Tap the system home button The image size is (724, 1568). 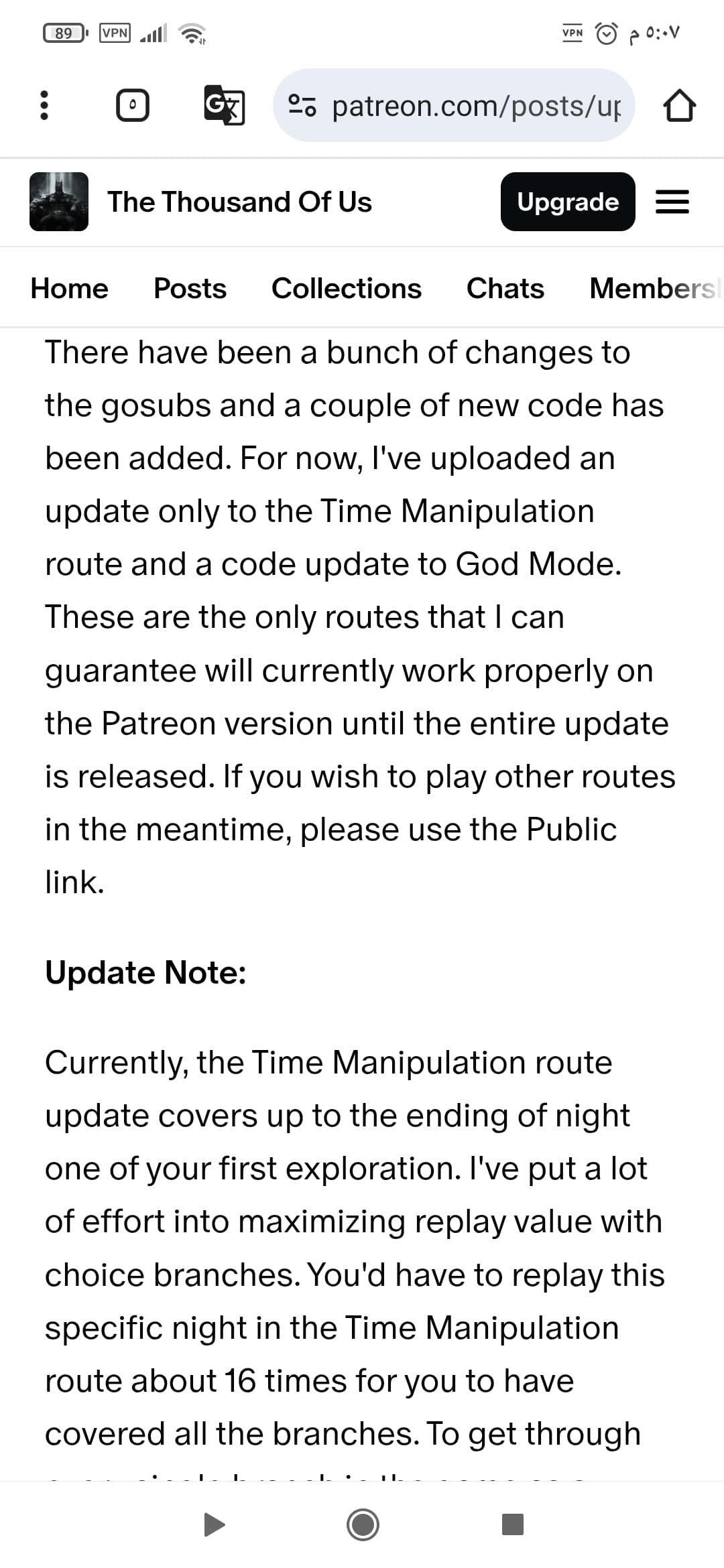pyautogui.click(x=363, y=1524)
